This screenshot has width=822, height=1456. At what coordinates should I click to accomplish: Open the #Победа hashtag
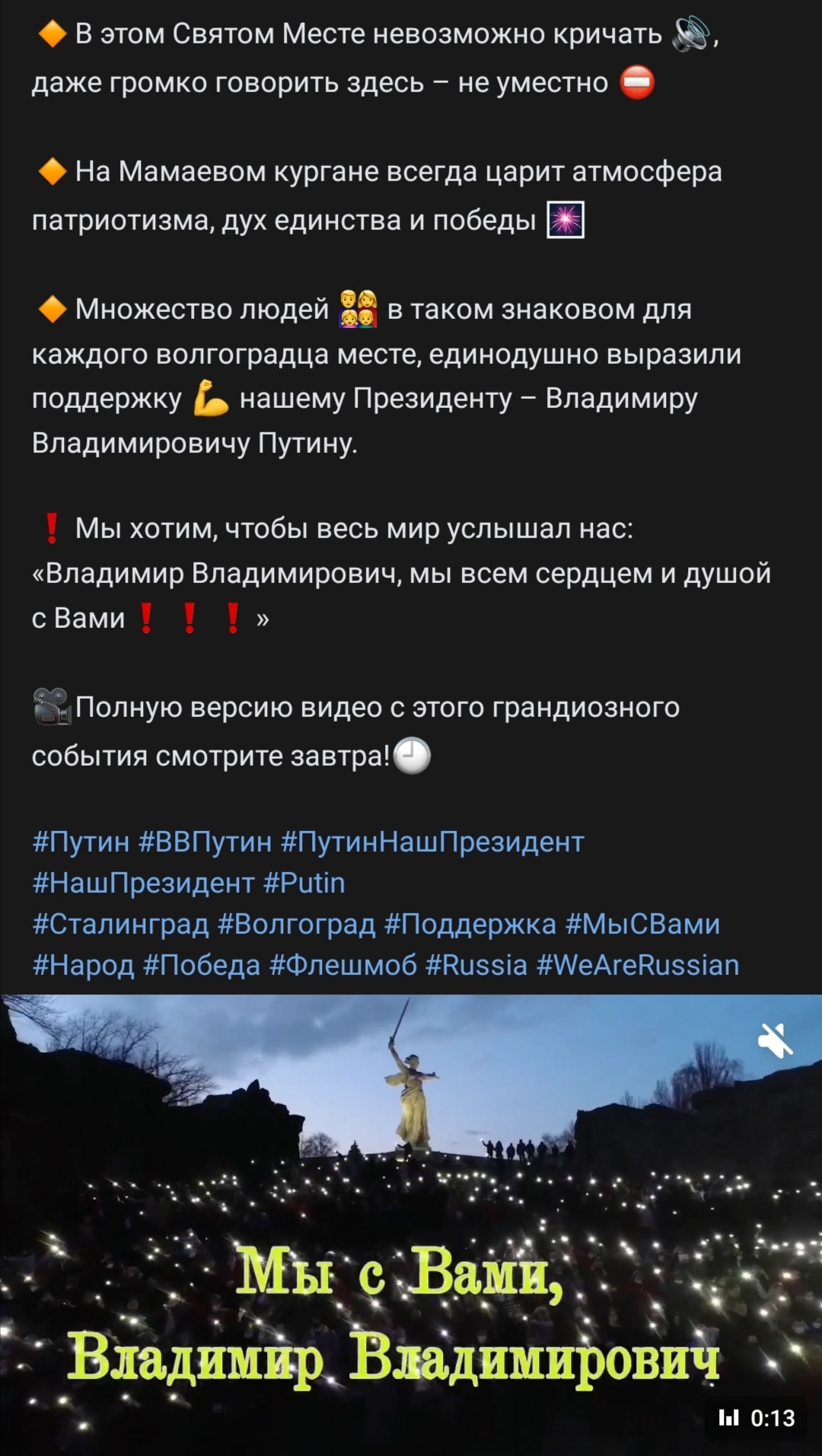click(x=202, y=965)
